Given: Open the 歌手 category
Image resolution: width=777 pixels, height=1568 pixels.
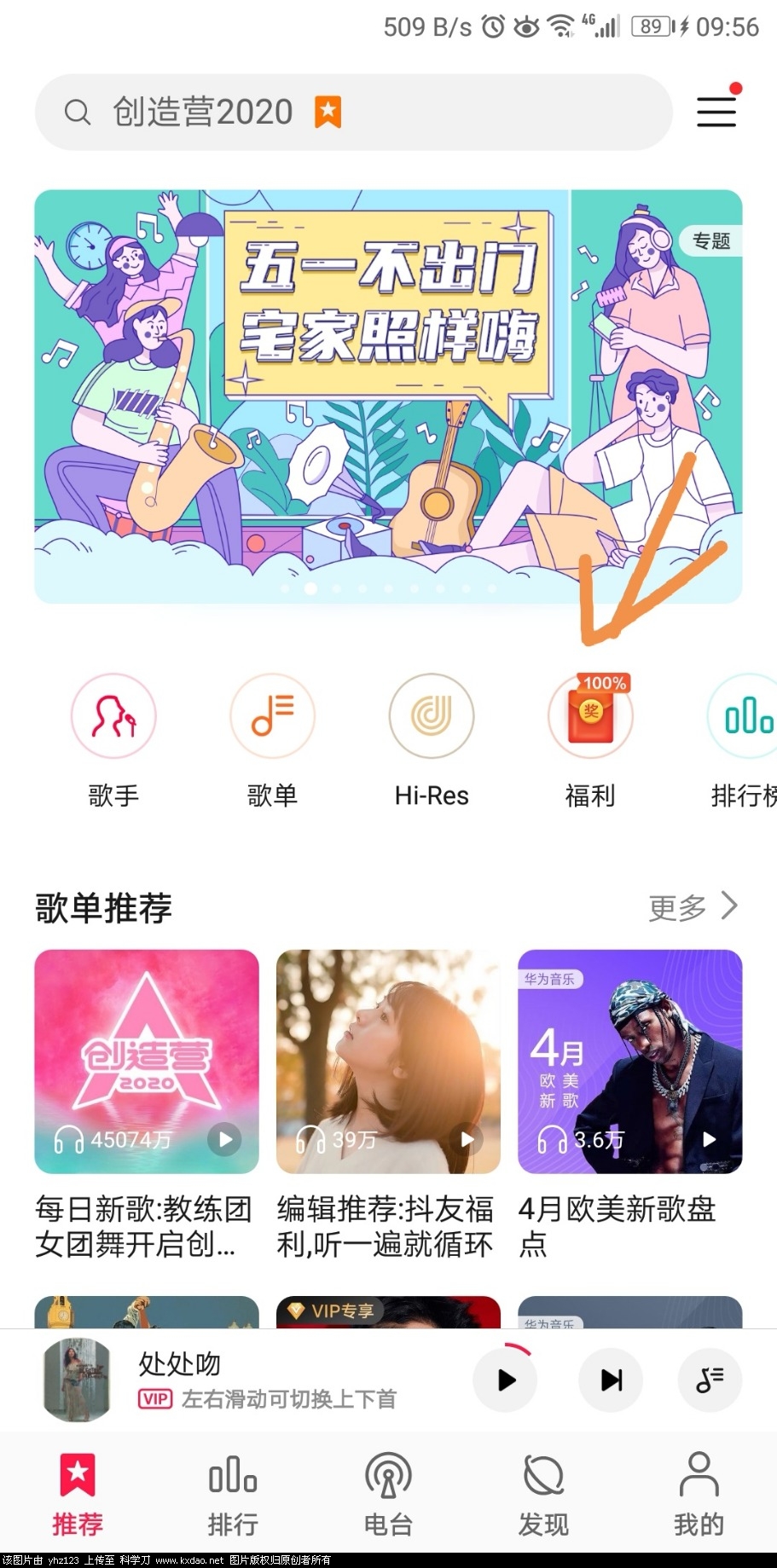Looking at the screenshot, I should click(x=113, y=716).
